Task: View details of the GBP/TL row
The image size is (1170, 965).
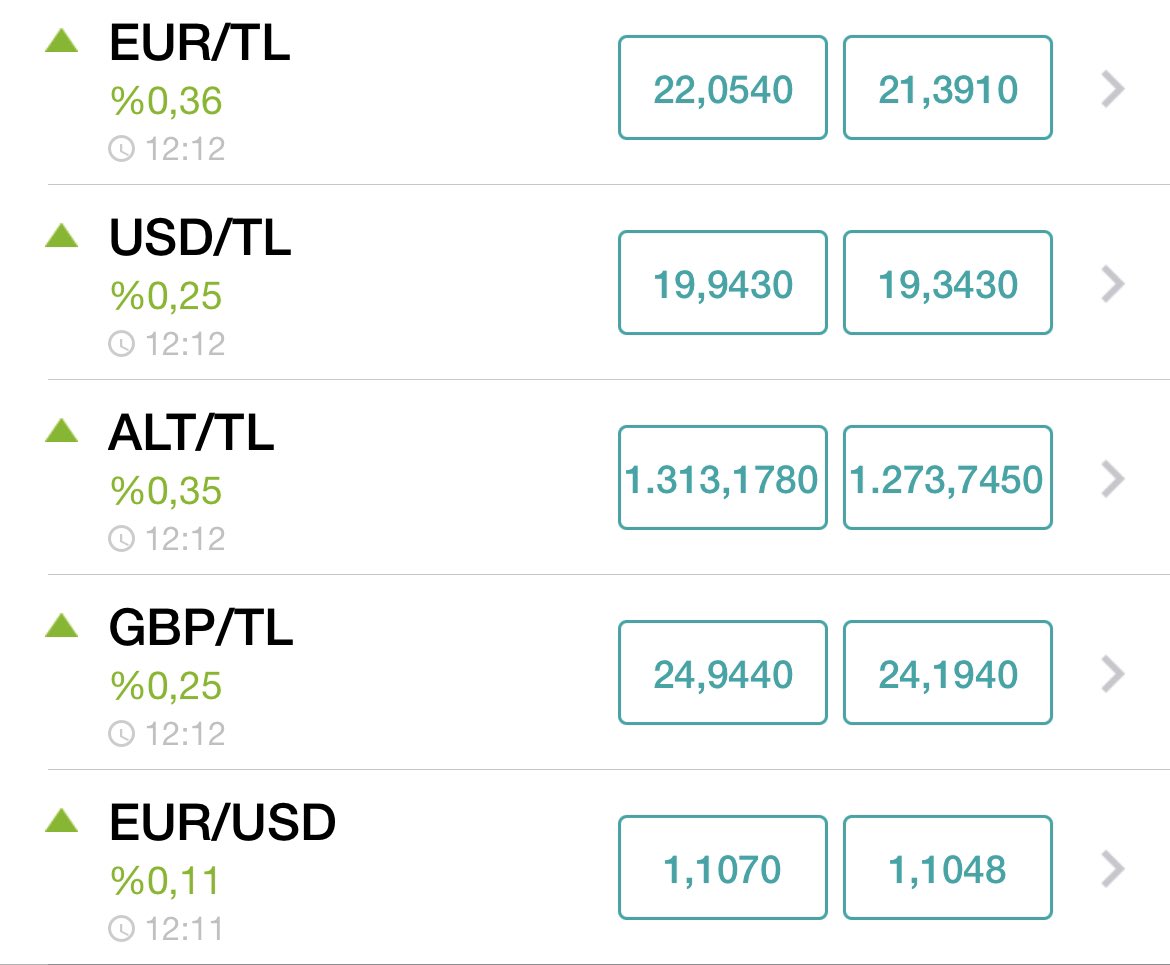Action: click(1113, 675)
